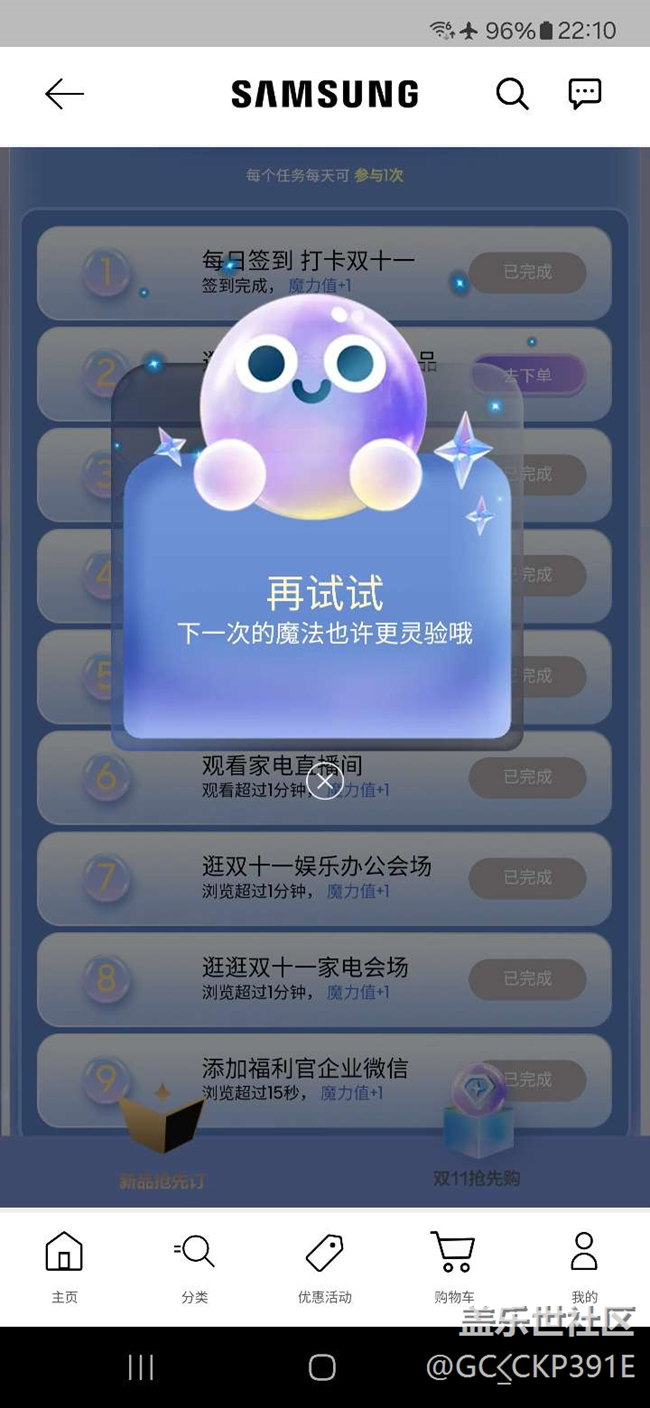Viewport: 650px width, 1408px height.
Task: Tap the system home button
Action: [322, 1367]
